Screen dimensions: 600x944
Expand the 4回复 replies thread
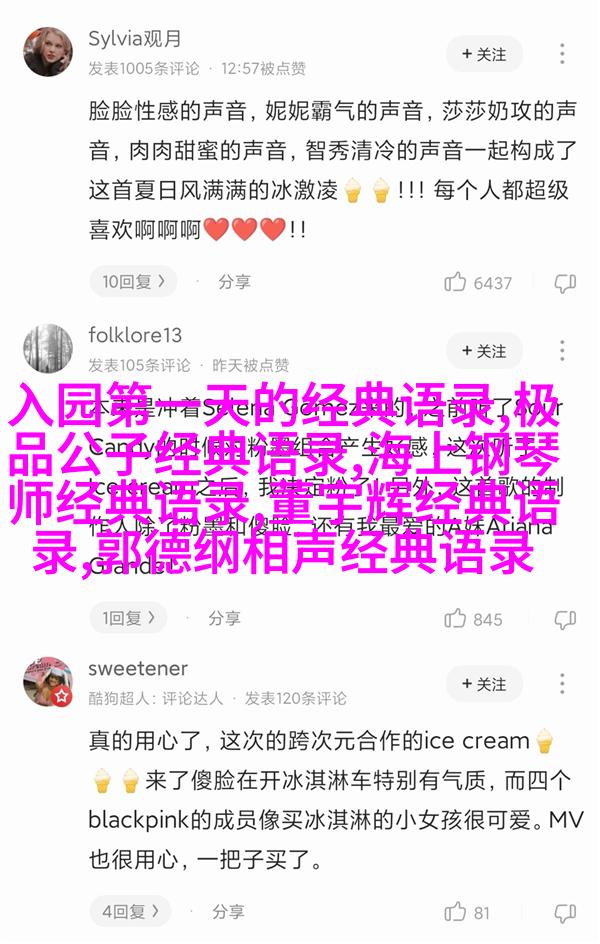click(133, 911)
